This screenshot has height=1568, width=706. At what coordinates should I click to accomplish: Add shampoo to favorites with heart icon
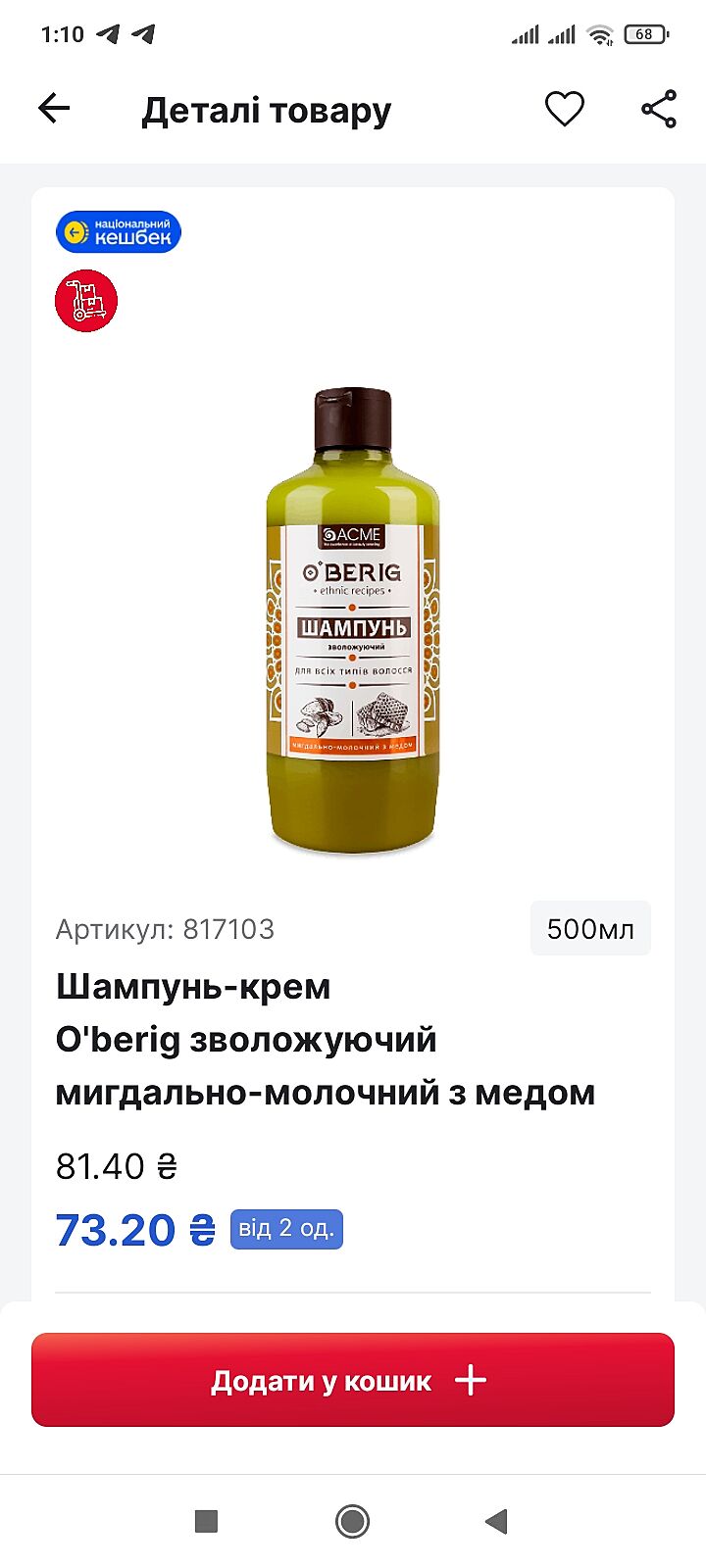(564, 109)
